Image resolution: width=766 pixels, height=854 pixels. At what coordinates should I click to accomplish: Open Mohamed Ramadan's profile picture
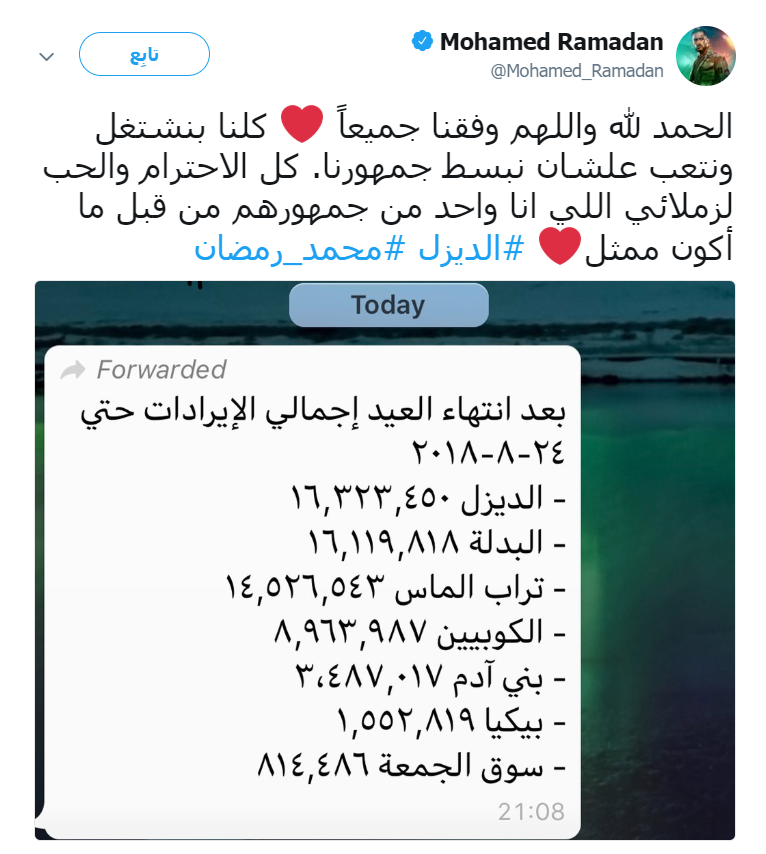click(x=706, y=56)
